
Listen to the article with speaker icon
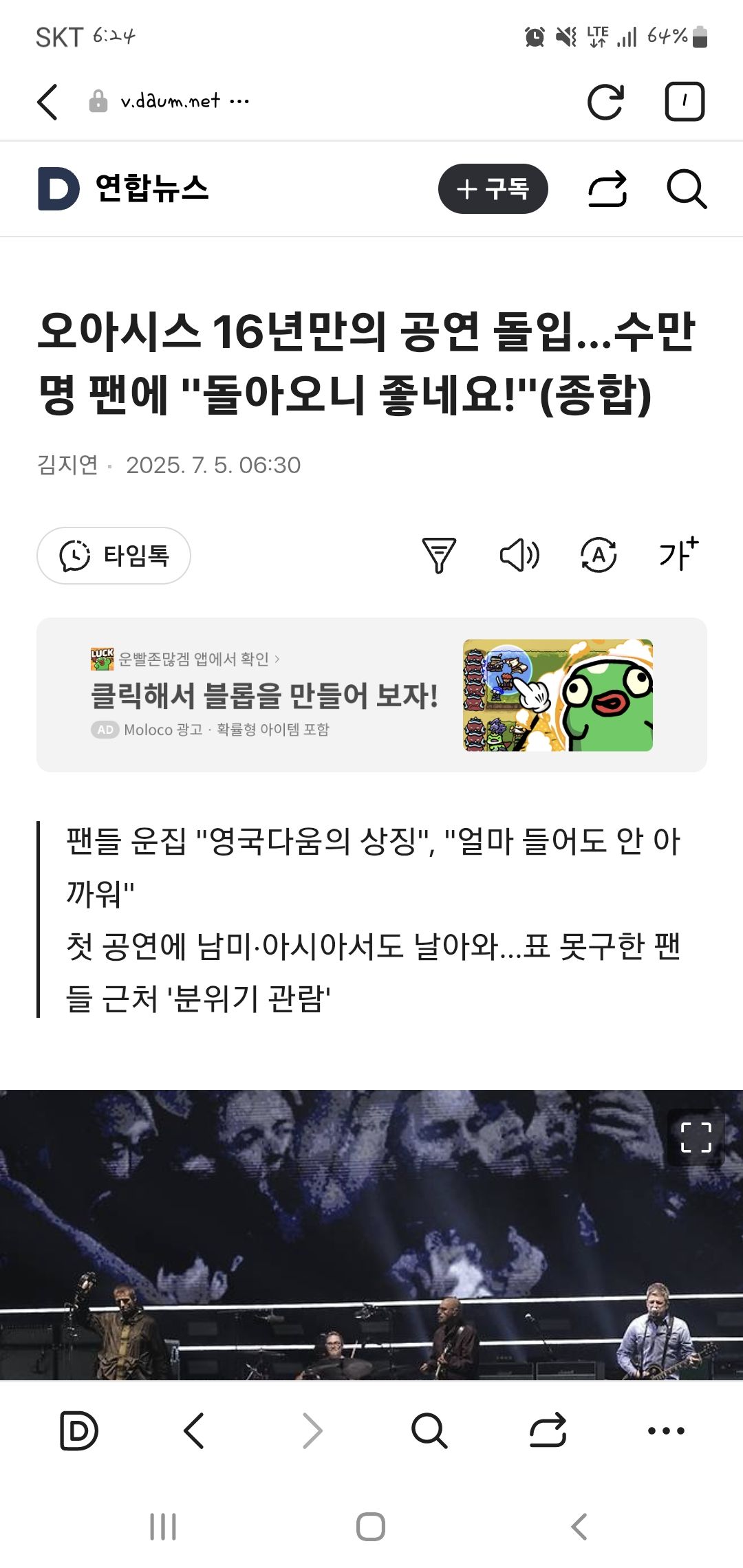point(519,555)
